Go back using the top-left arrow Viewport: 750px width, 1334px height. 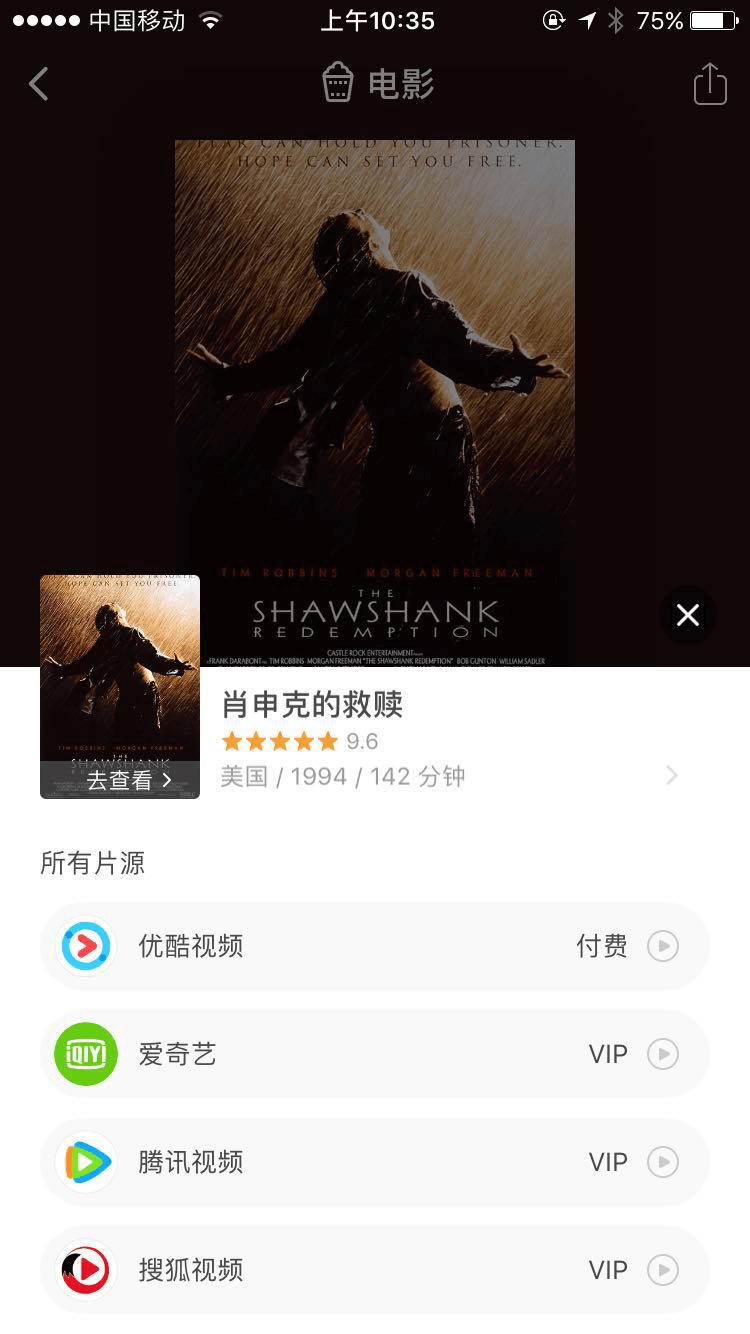coord(39,84)
